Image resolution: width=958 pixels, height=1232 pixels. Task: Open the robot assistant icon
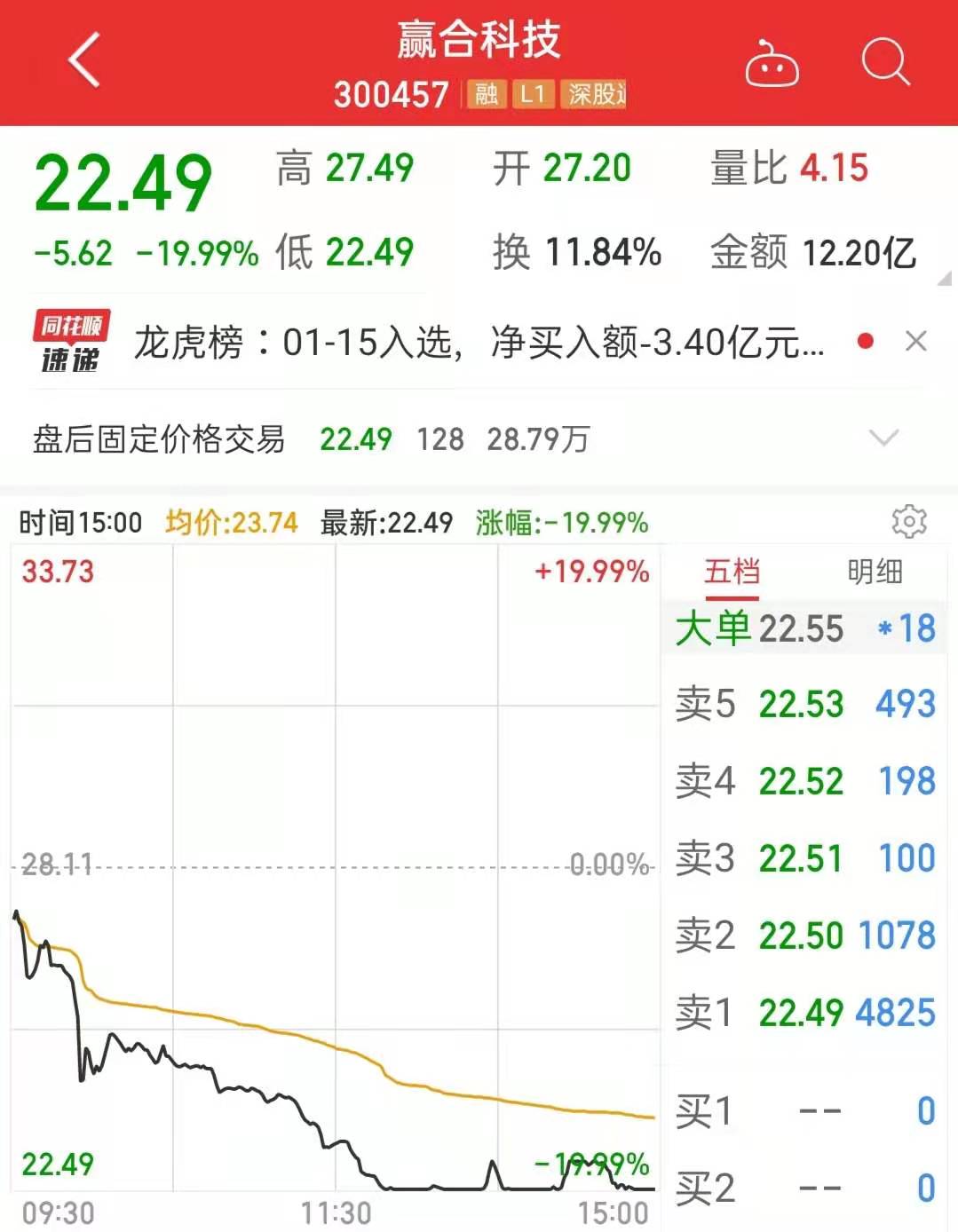point(771,65)
